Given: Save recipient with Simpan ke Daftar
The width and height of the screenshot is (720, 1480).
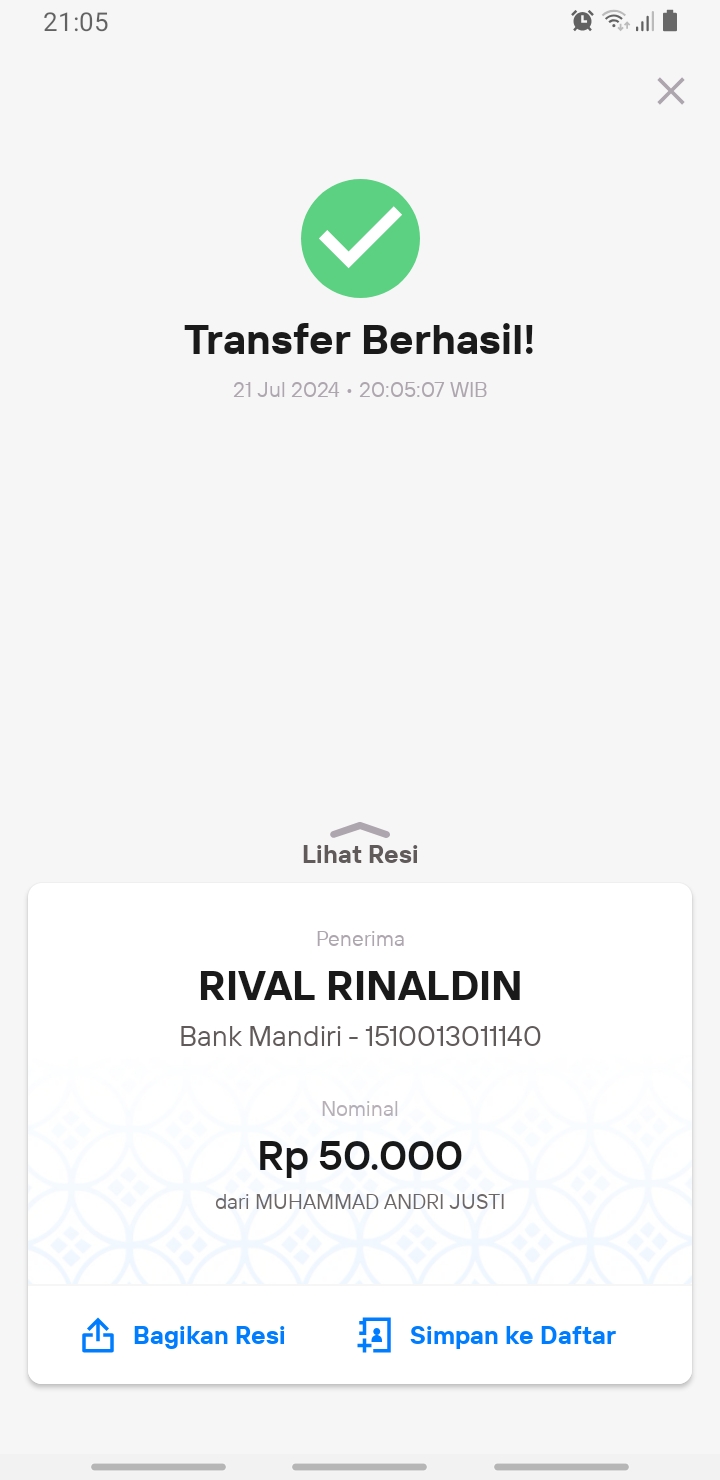Looking at the screenshot, I should [487, 1336].
